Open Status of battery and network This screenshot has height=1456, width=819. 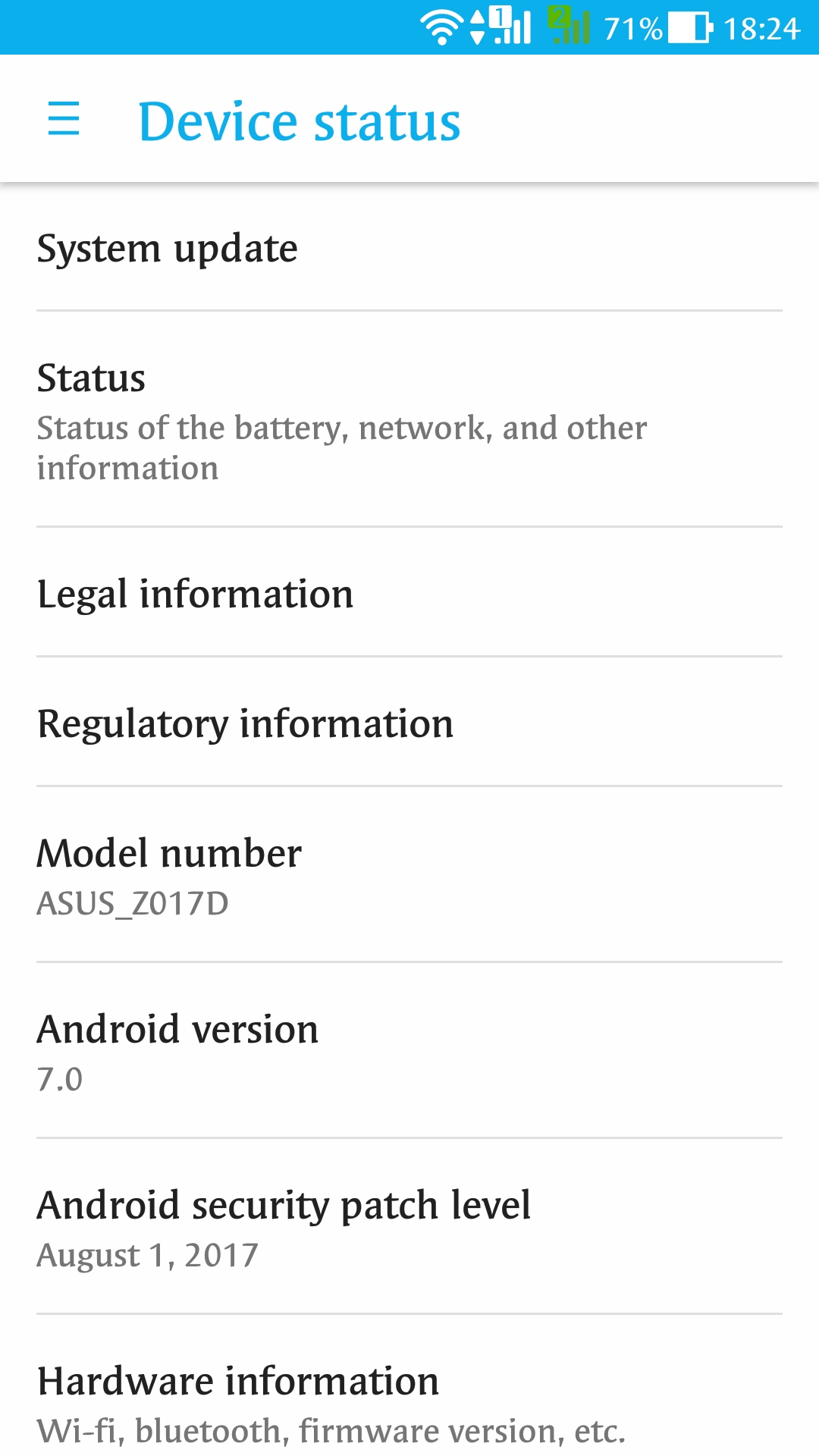pyautogui.click(x=409, y=419)
